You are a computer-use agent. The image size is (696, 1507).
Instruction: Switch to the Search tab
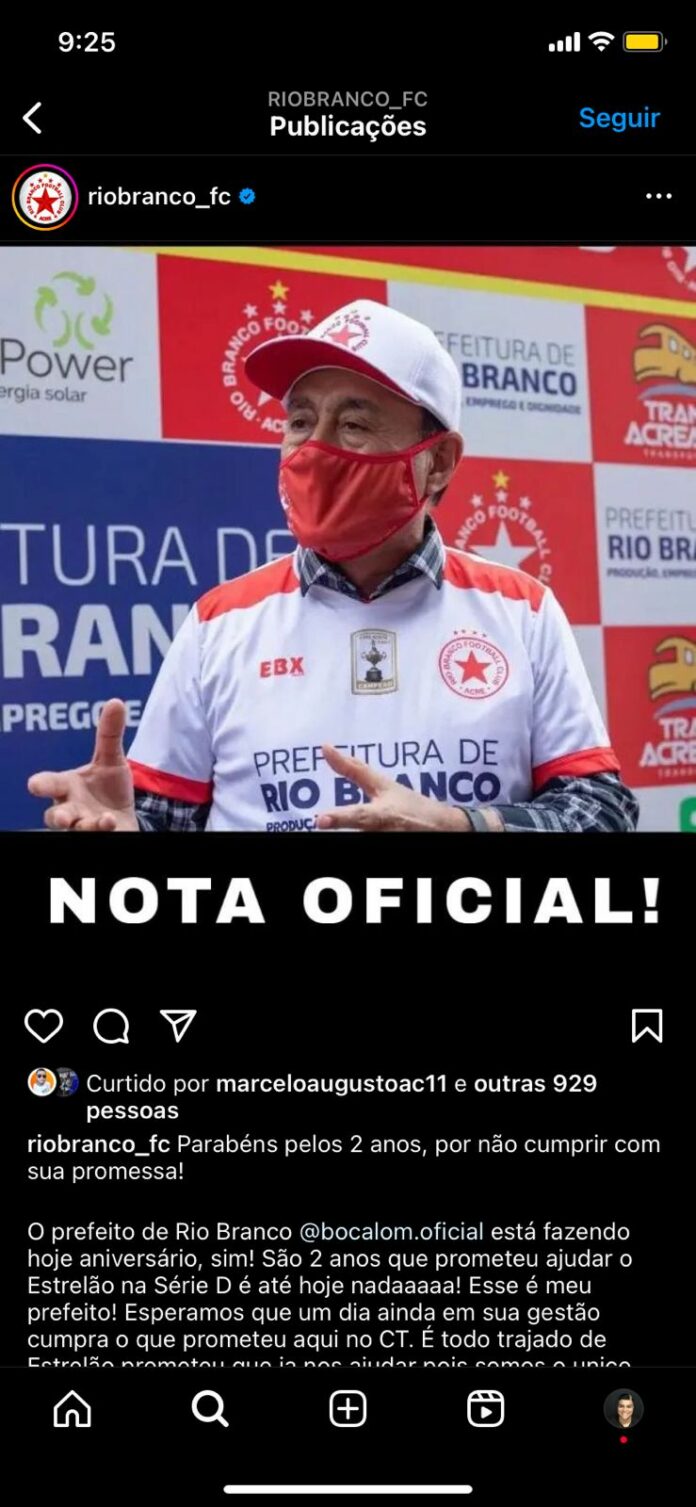210,1409
